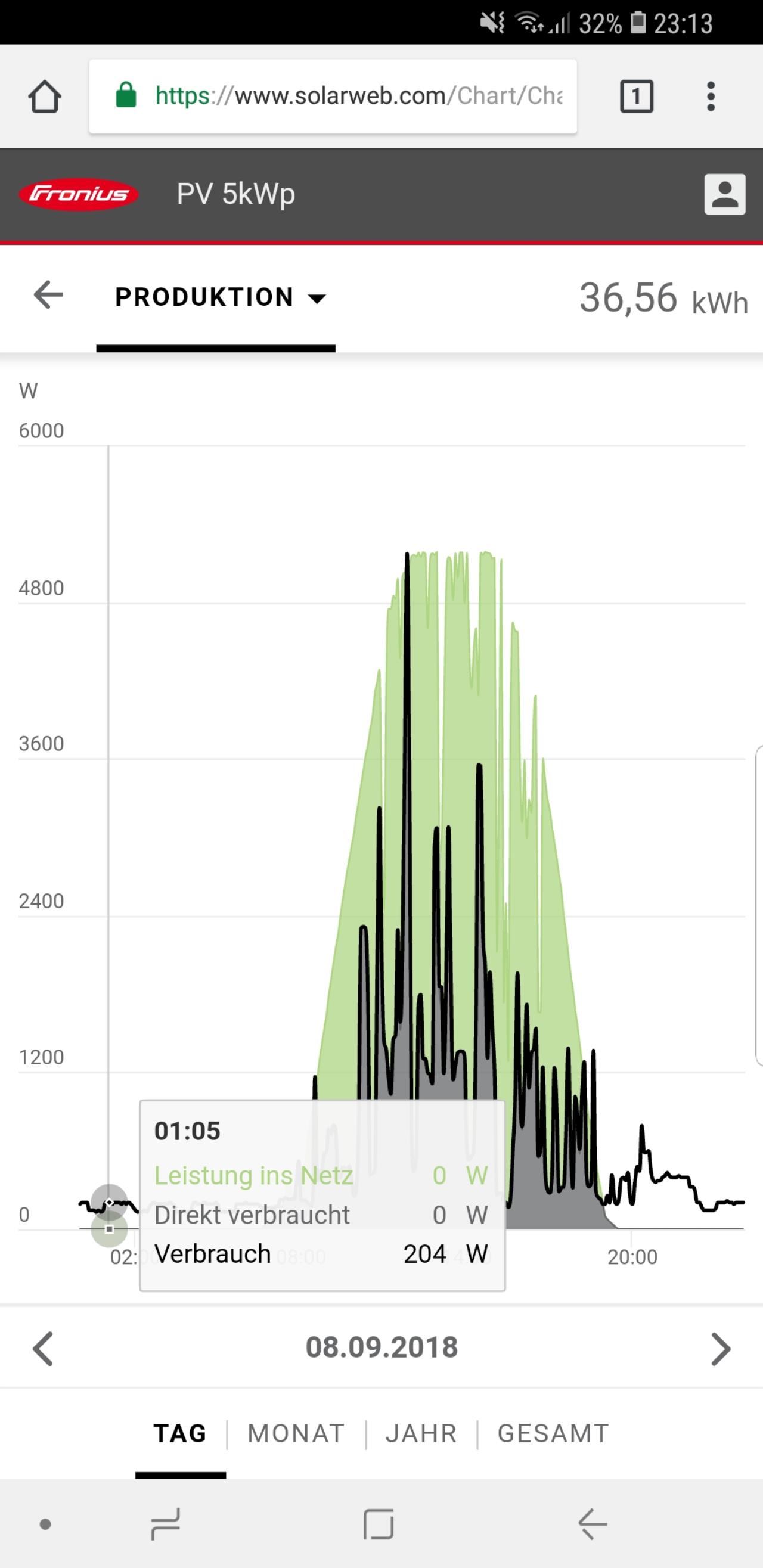Select the TAG view
This screenshot has width=763, height=1568.
pyautogui.click(x=180, y=1433)
